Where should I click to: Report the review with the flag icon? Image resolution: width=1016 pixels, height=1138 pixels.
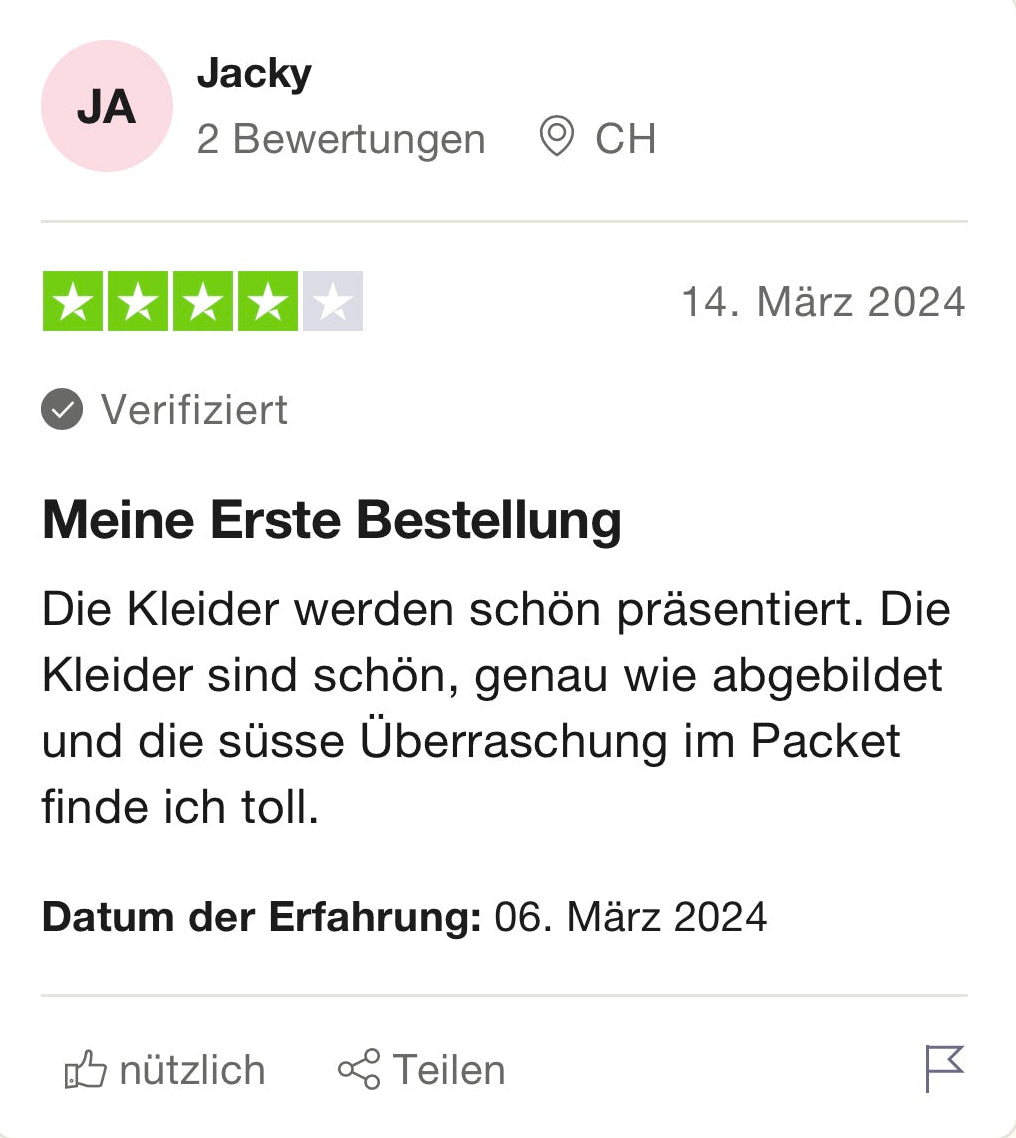[x=944, y=1068]
